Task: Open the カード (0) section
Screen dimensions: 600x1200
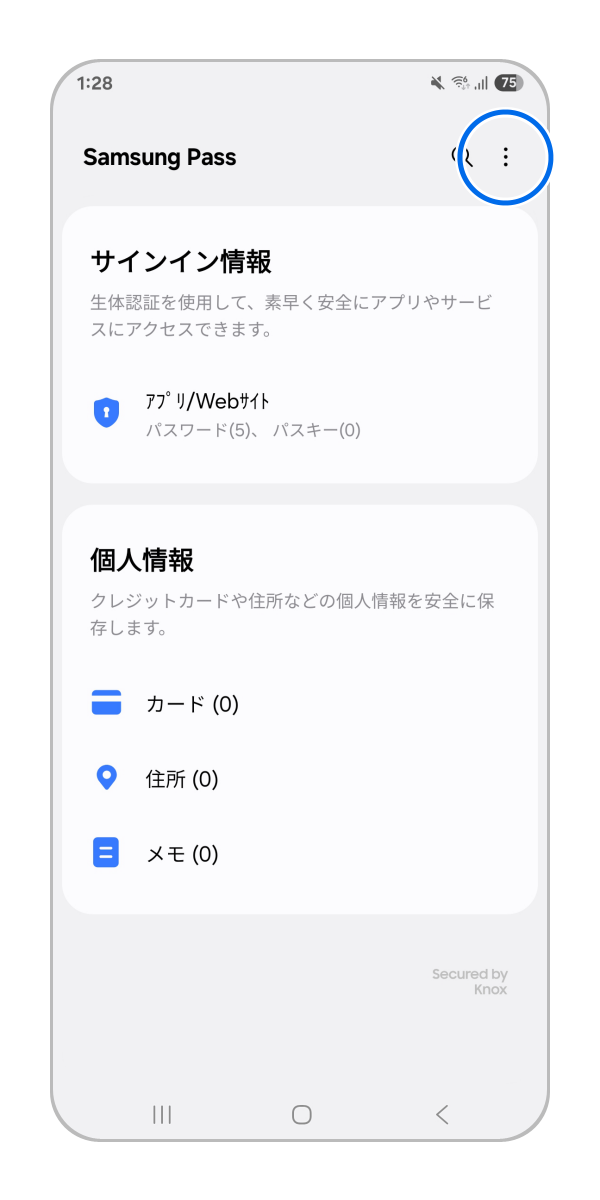Action: [192, 704]
